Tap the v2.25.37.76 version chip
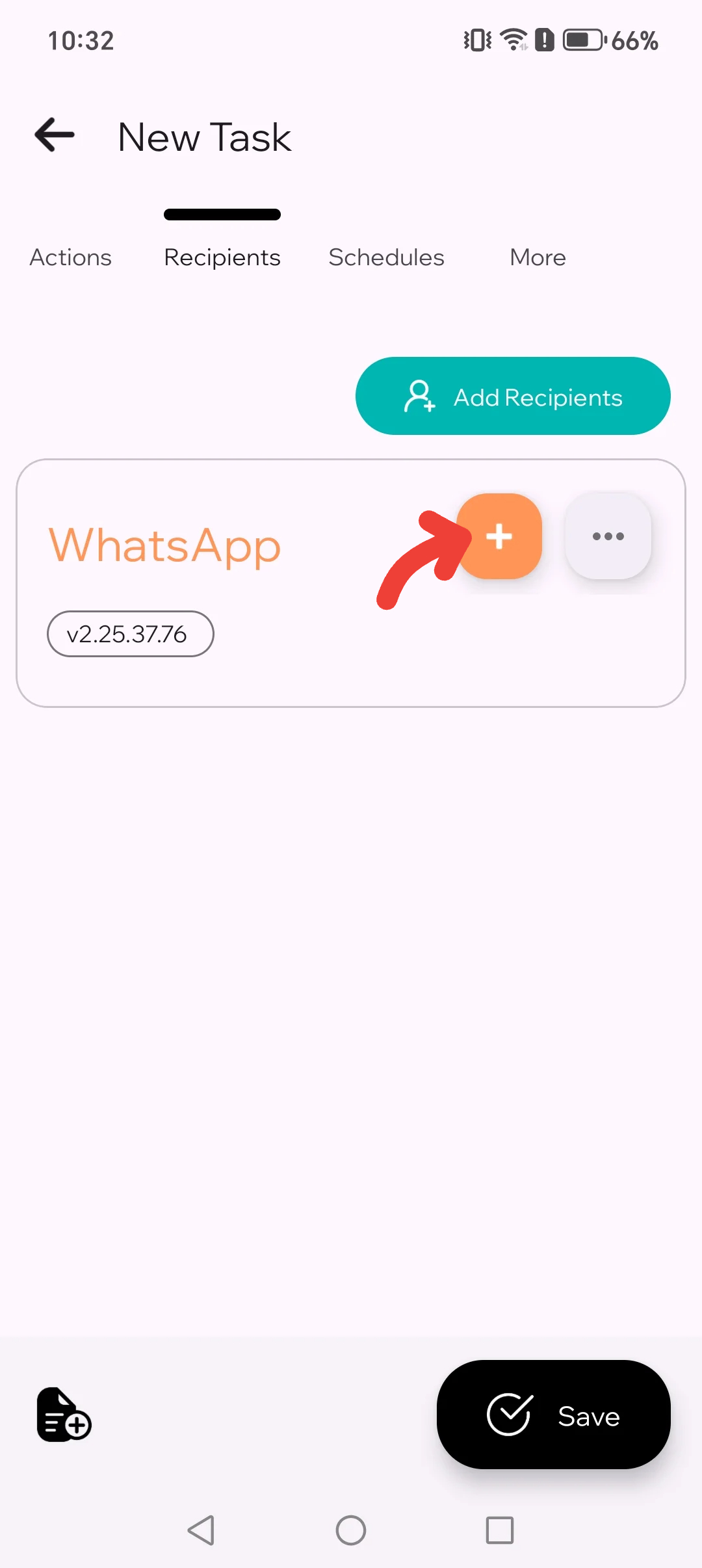The width and height of the screenshot is (702, 1568). pyautogui.click(x=130, y=633)
